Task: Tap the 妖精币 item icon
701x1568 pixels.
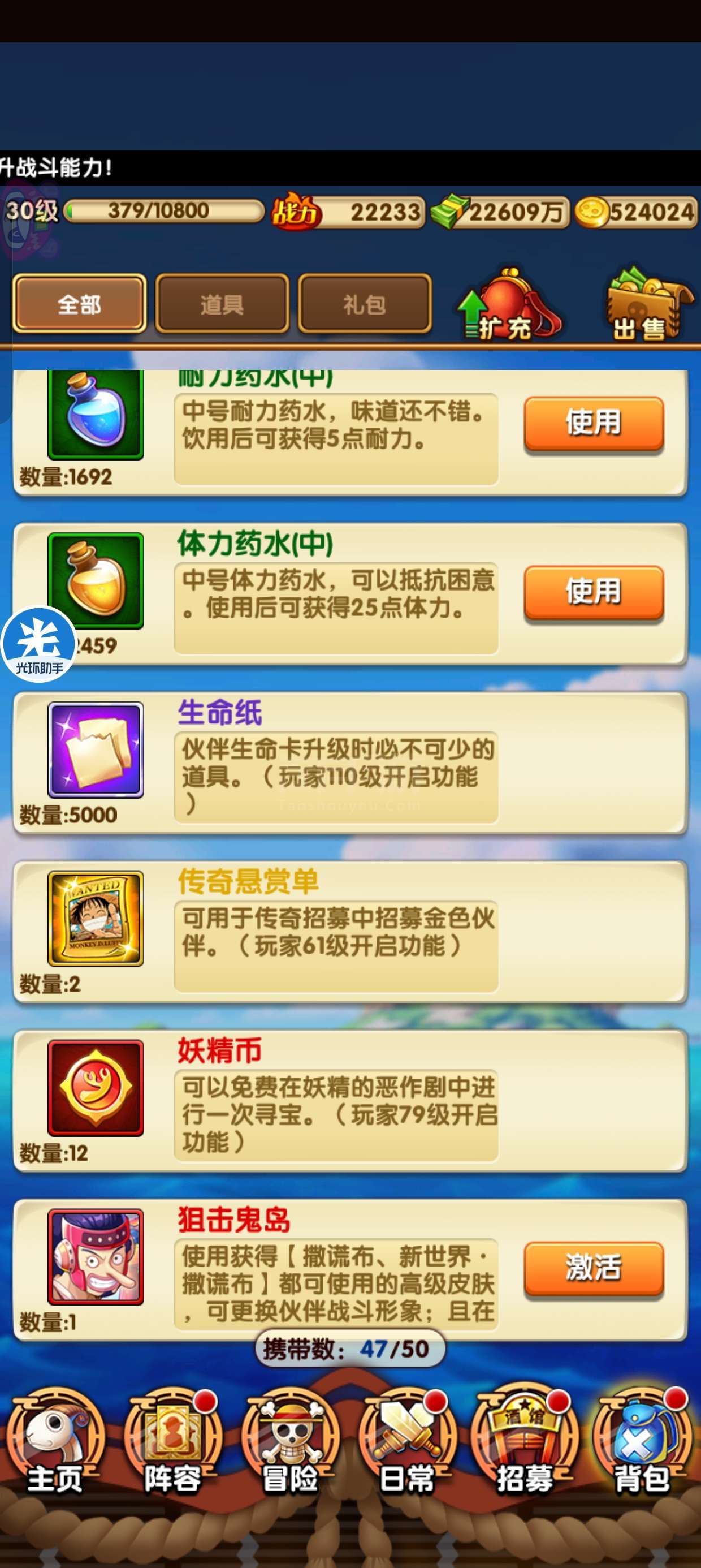Action: (x=96, y=1088)
